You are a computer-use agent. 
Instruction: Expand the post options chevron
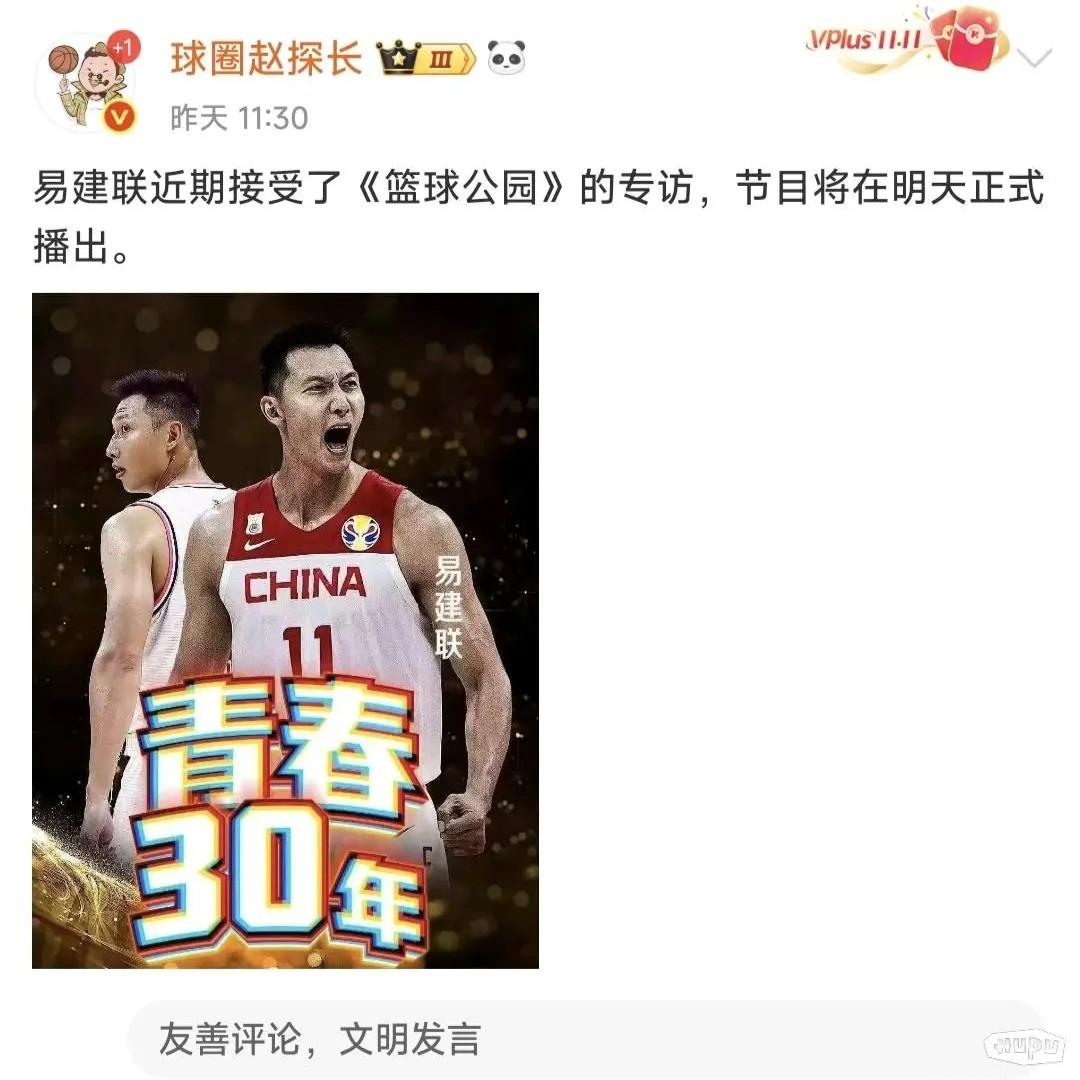(1035, 57)
